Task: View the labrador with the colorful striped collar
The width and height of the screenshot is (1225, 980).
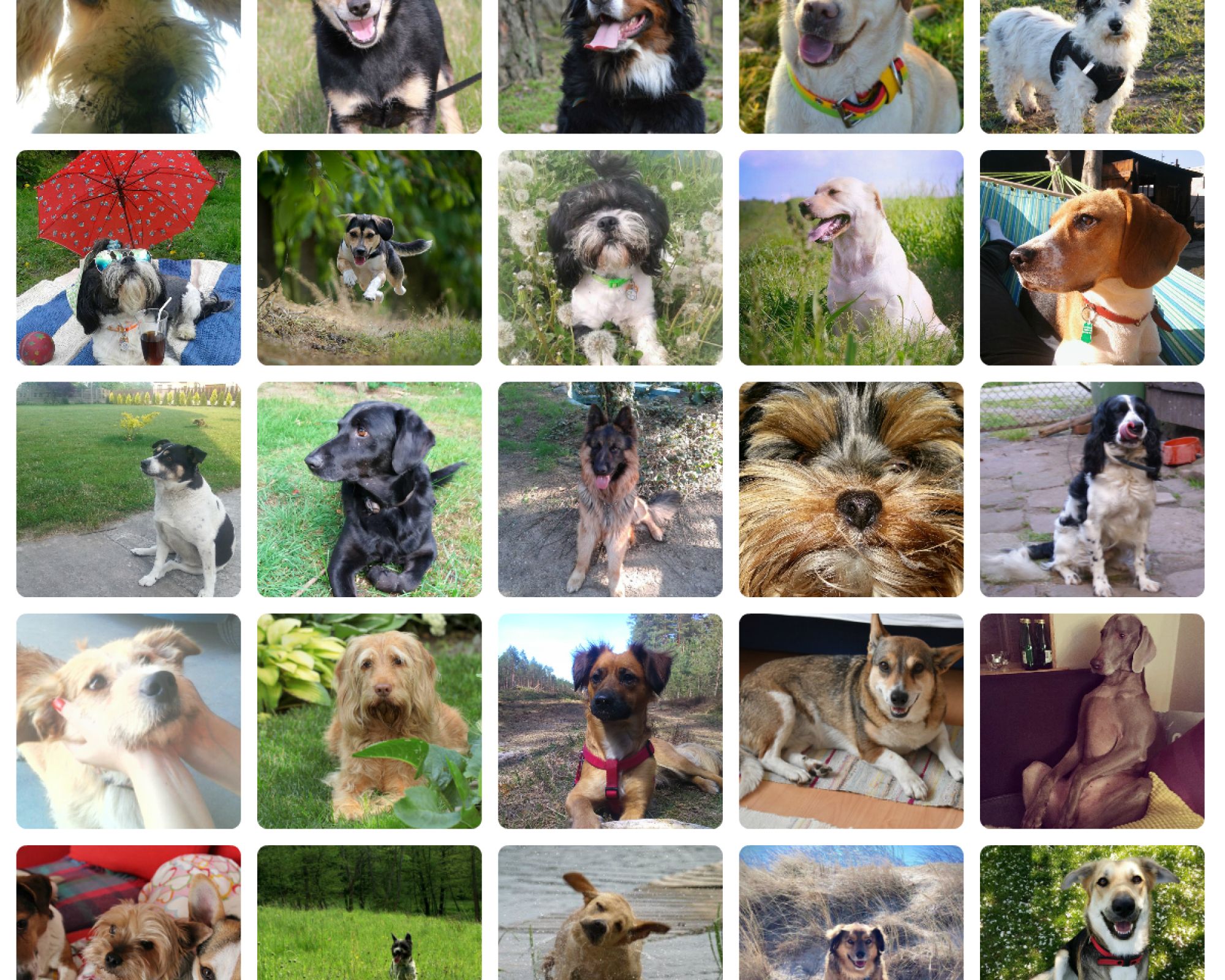Action: (851, 66)
